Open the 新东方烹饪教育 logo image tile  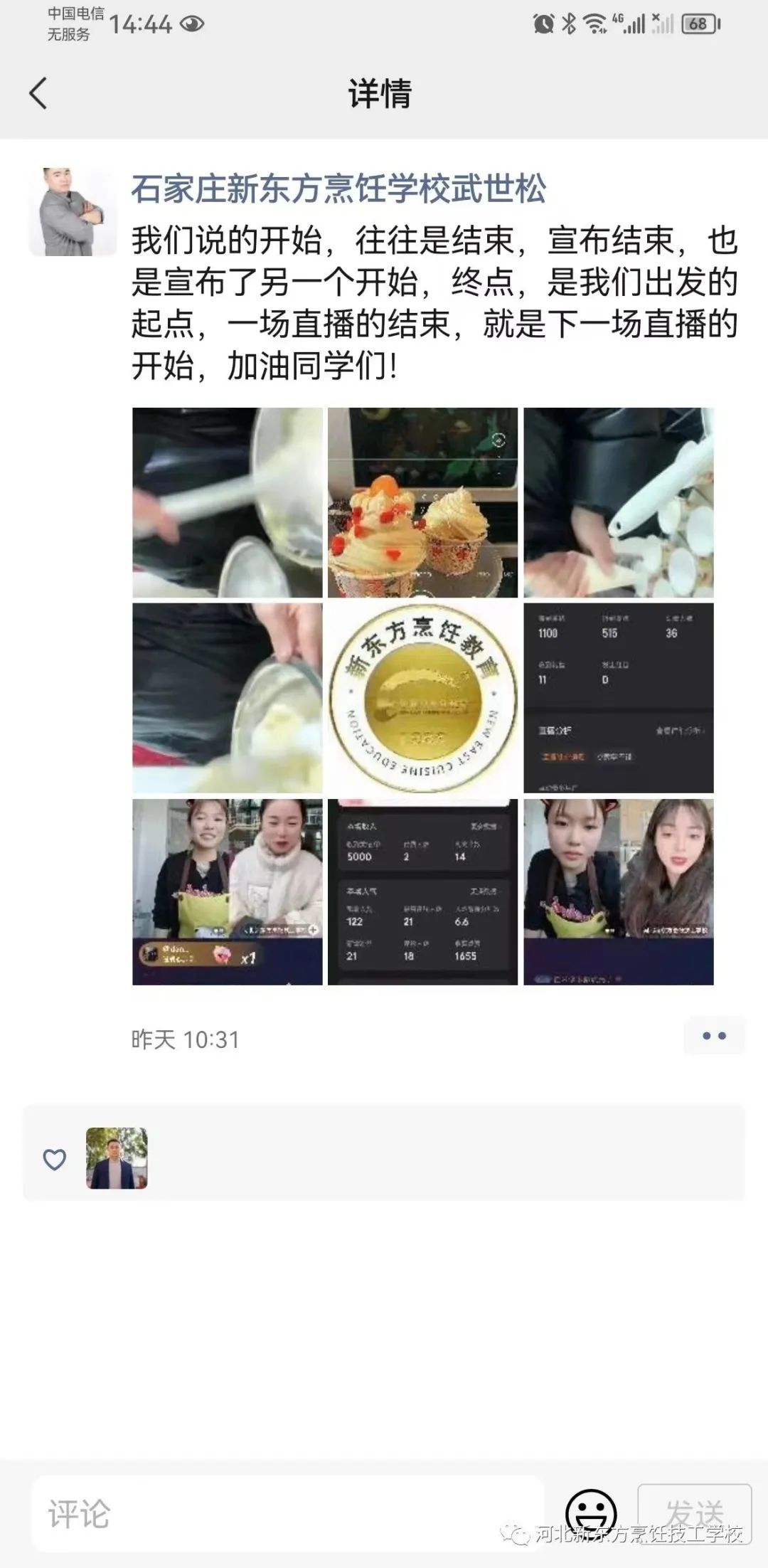422,698
